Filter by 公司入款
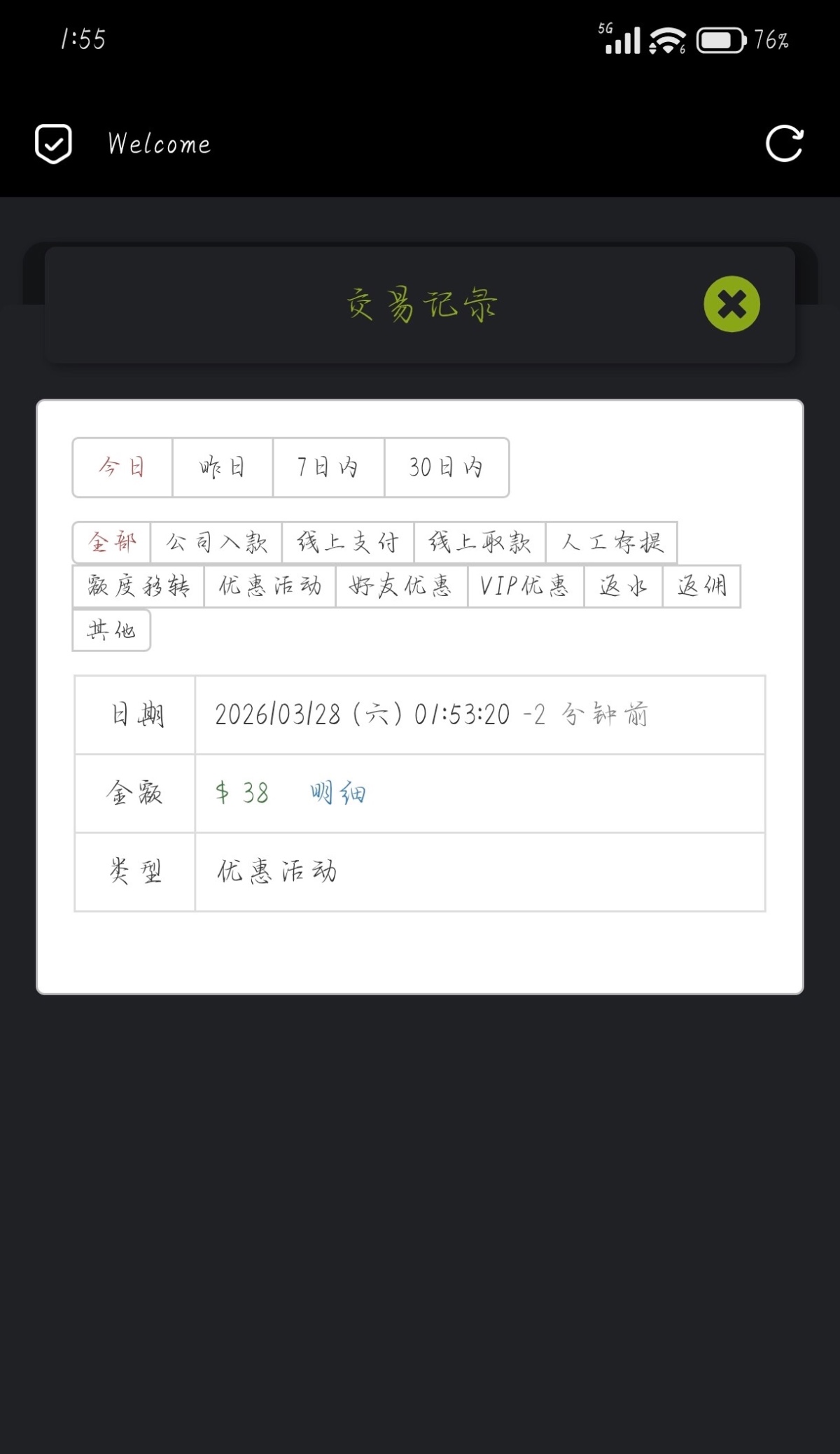The height and width of the screenshot is (1454, 840). 216,542
